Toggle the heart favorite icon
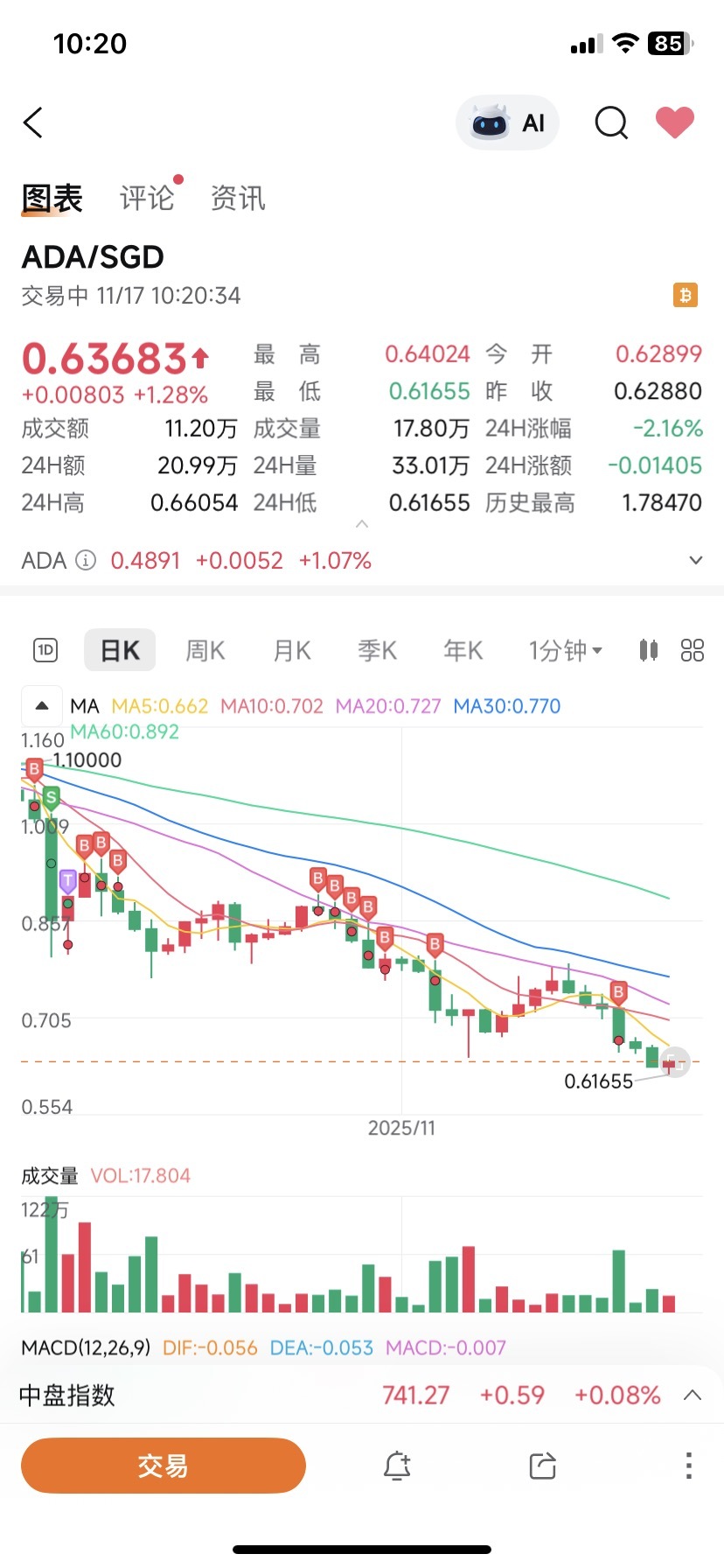This screenshot has width=724, height=1568. 675,122
